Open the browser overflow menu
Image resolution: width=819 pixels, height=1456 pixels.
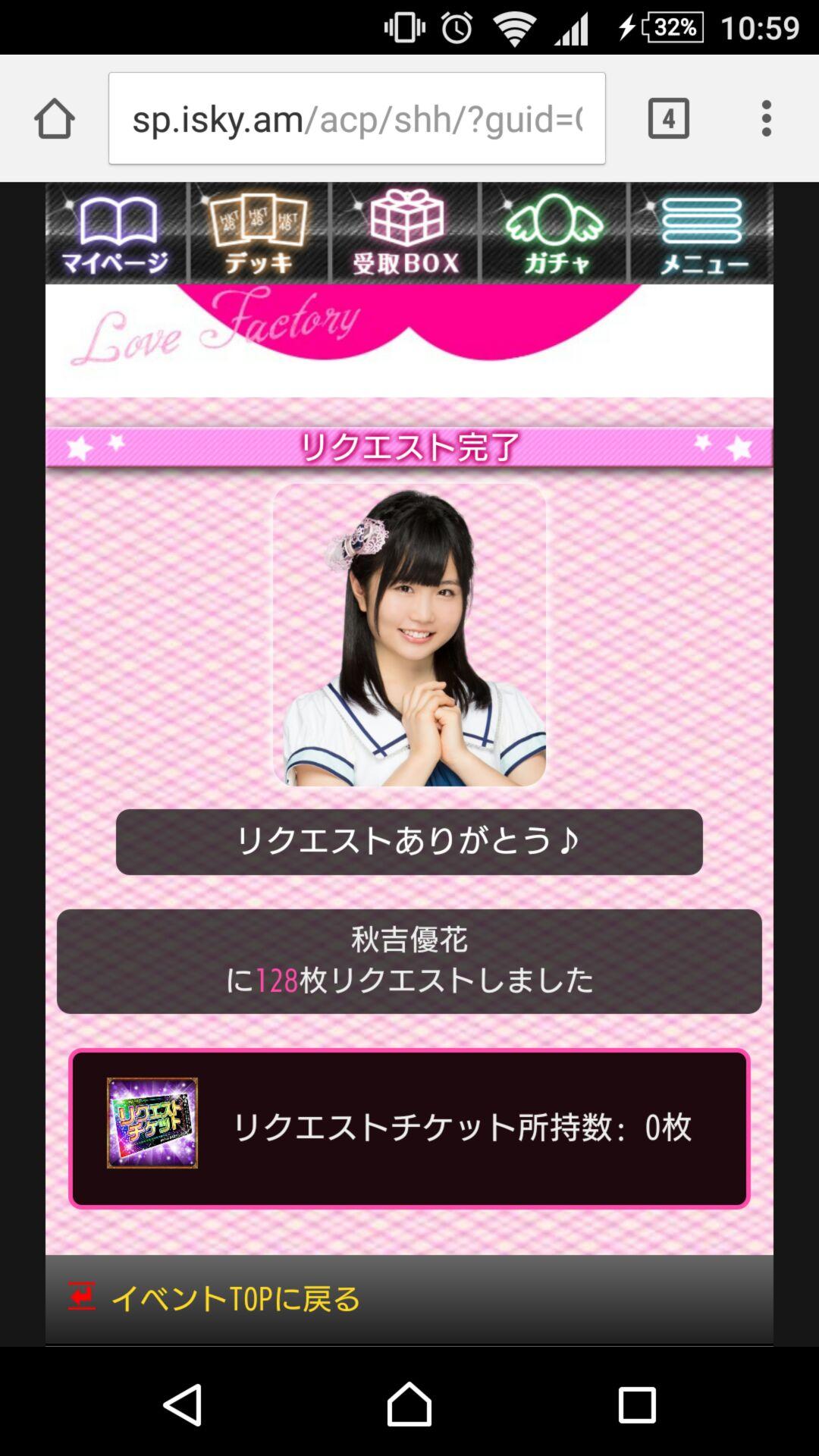pos(767,119)
